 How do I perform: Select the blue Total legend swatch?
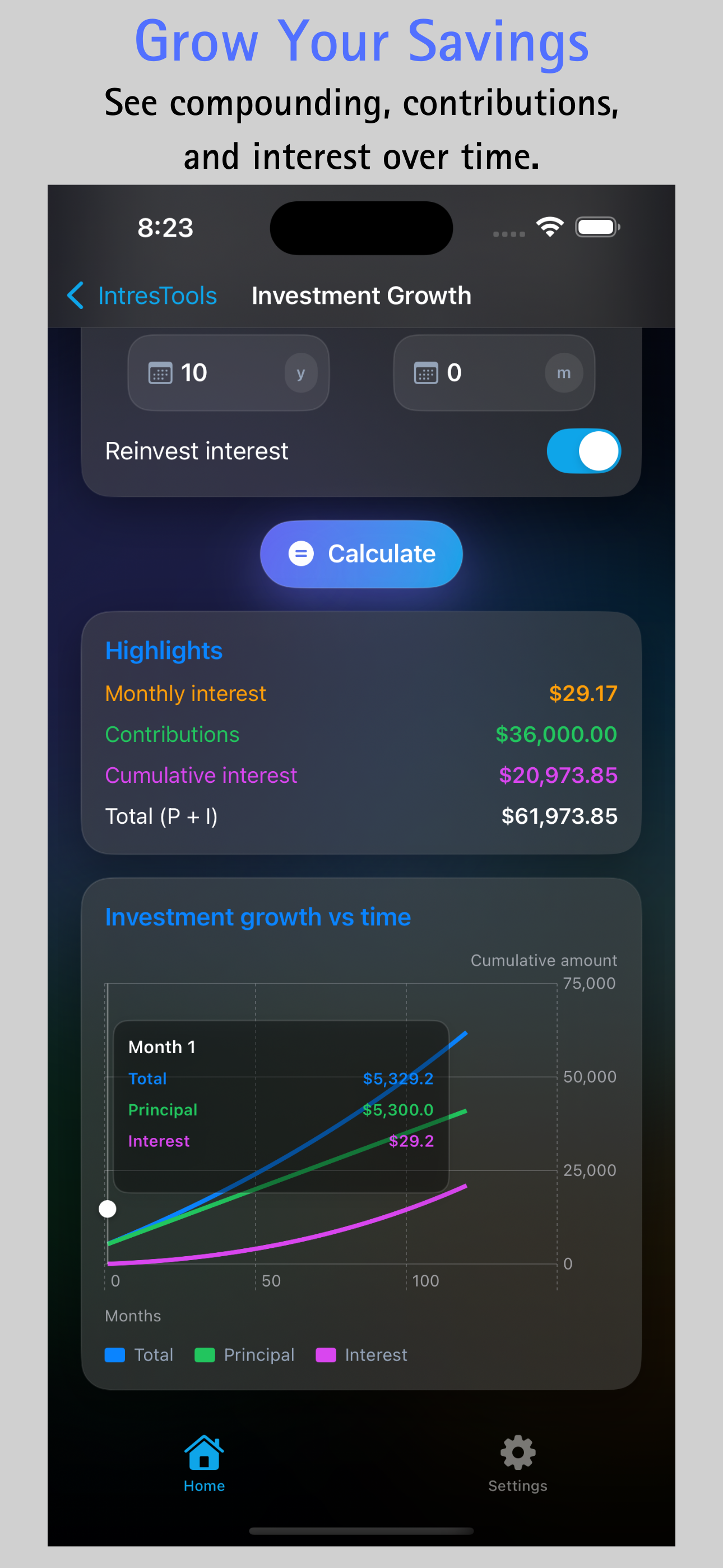point(114,1355)
